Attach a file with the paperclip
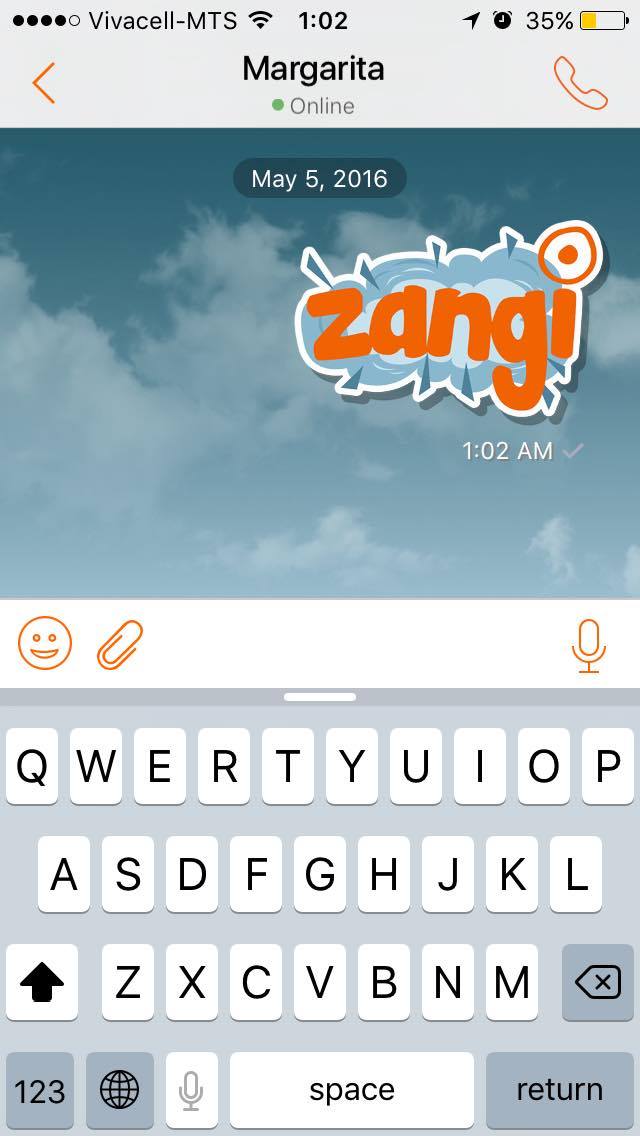This screenshot has width=640, height=1136. (x=120, y=644)
